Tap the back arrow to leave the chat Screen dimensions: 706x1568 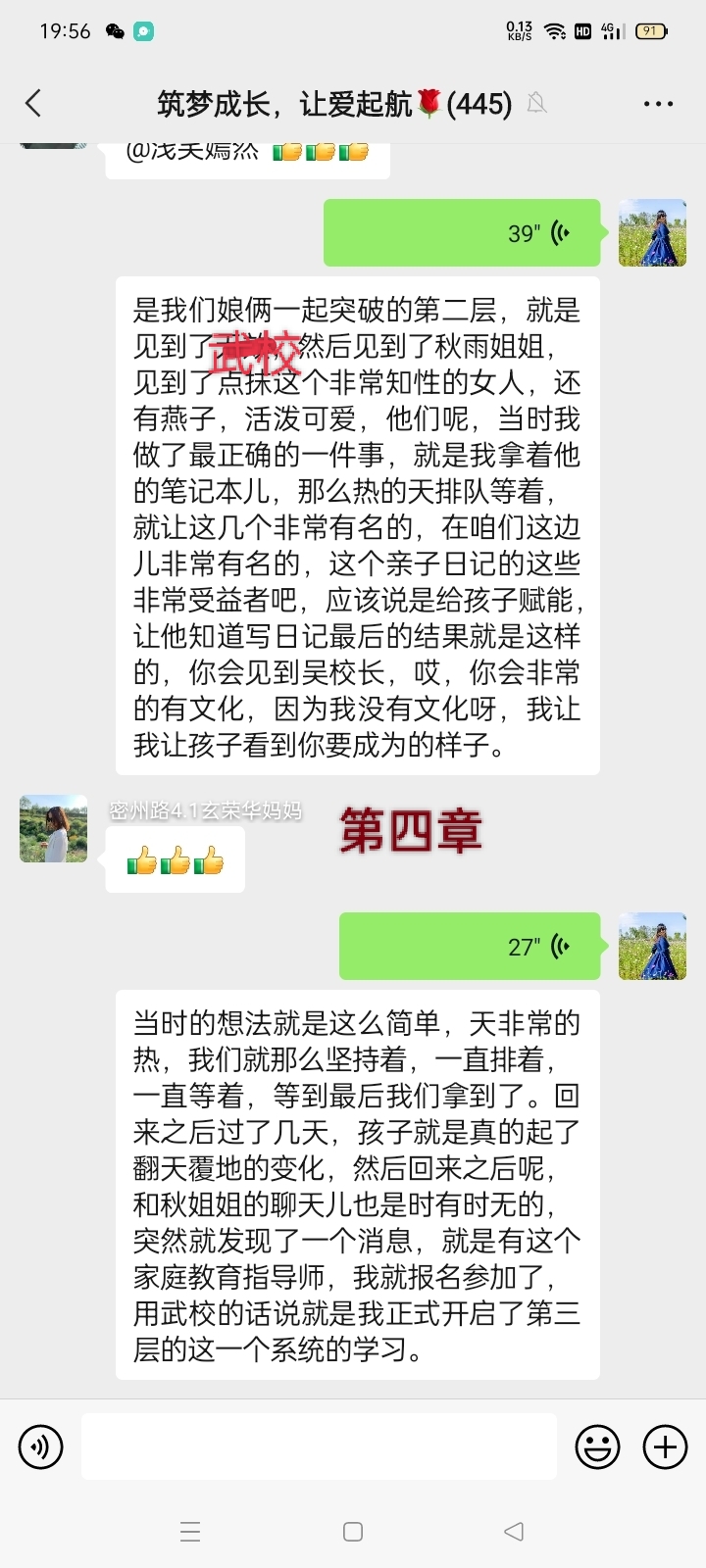(34, 102)
